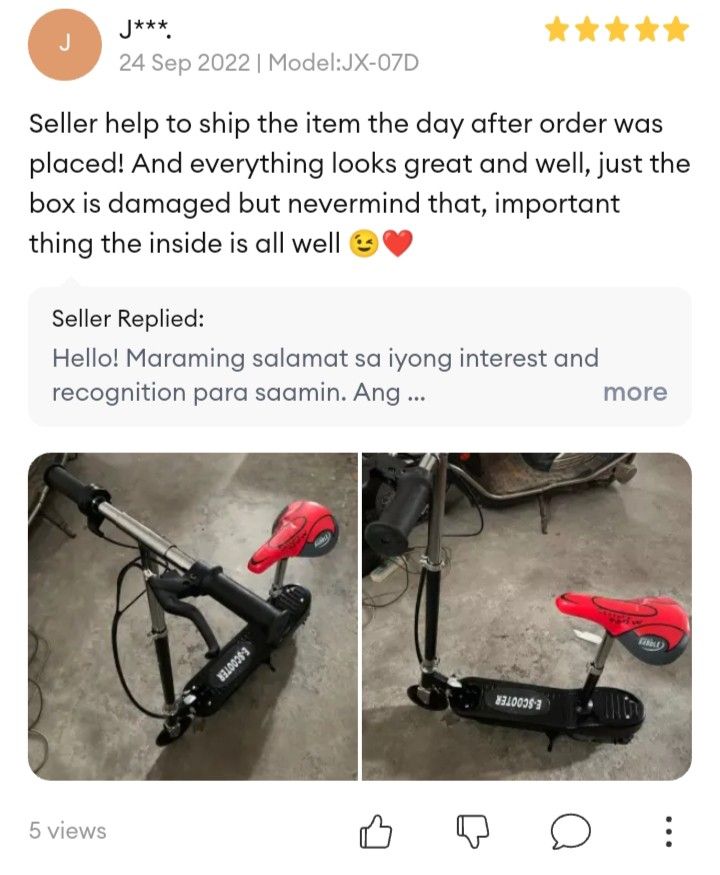Open the right scooter review photo
This screenshot has height=875, width=720.
pyautogui.click(x=527, y=616)
